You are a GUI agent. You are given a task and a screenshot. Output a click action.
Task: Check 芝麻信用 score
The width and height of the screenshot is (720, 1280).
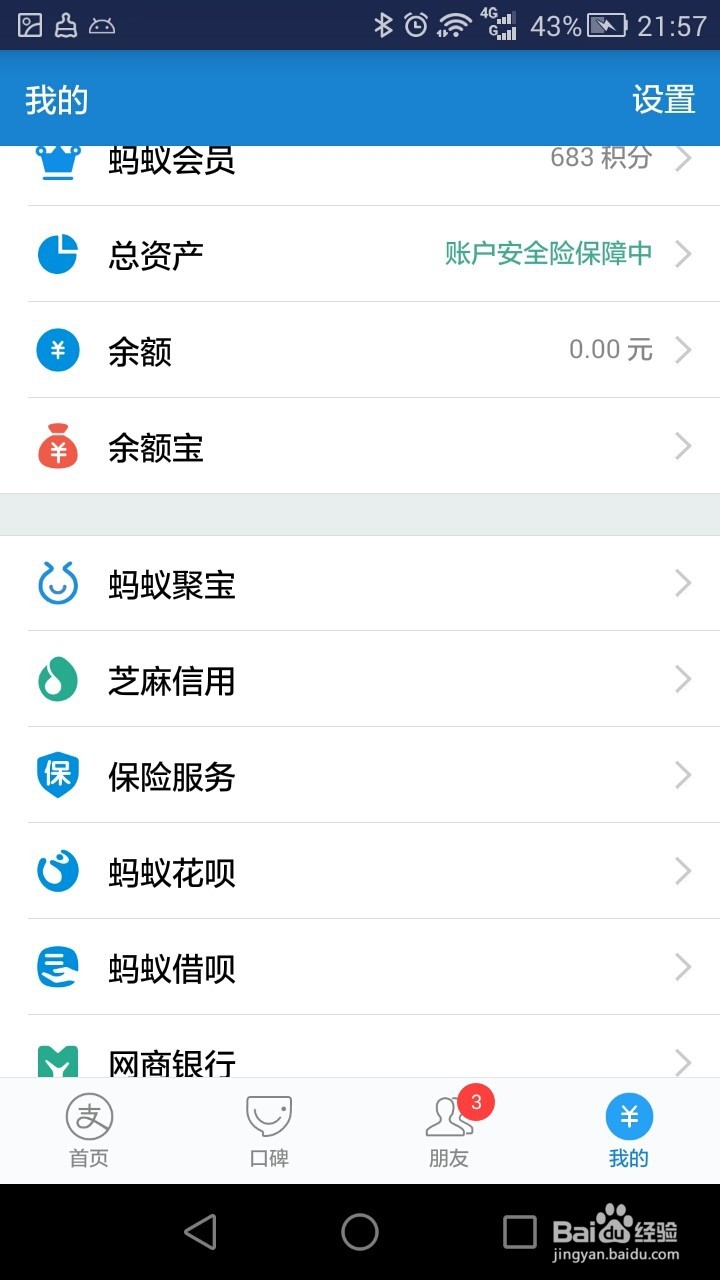(360, 680)
